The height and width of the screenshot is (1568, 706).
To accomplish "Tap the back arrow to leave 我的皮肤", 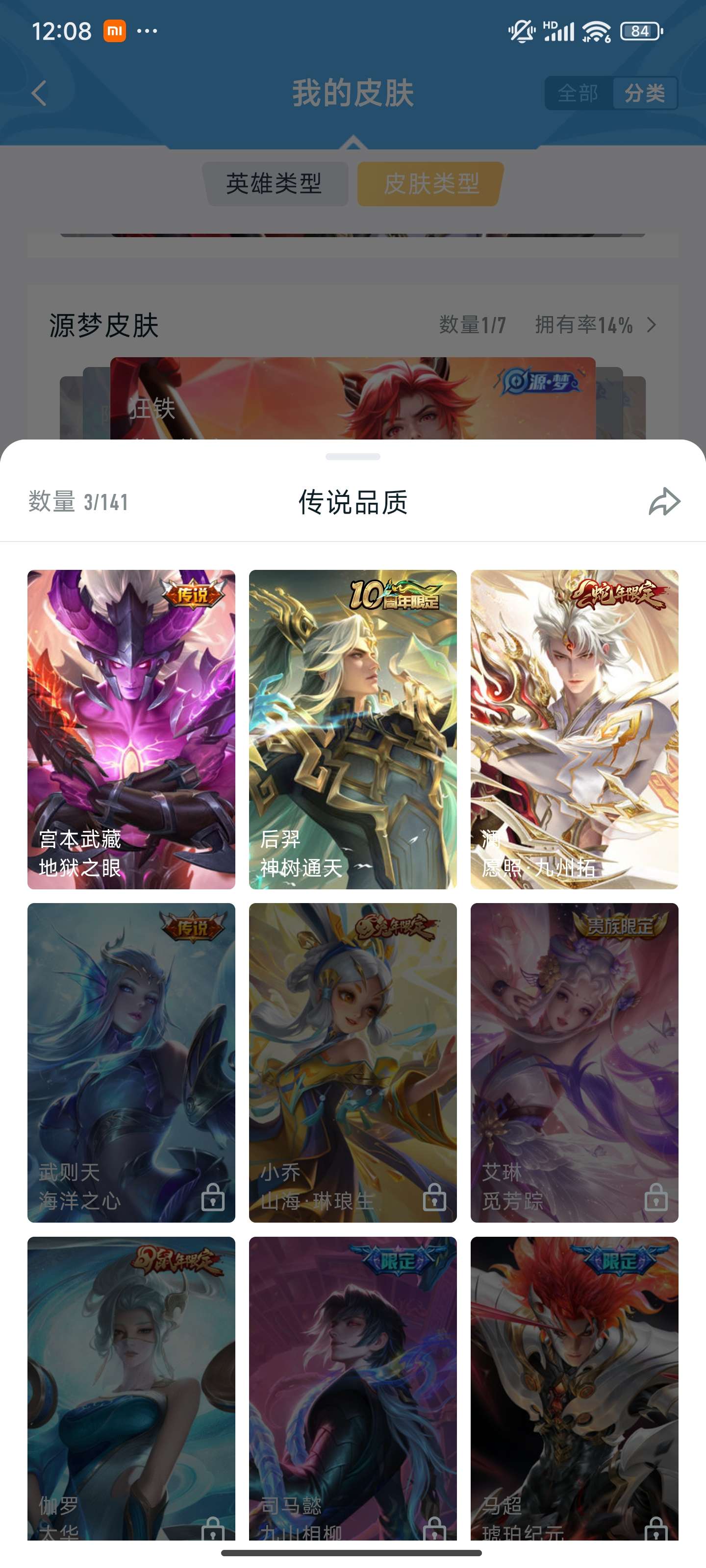I will point(38,93).
